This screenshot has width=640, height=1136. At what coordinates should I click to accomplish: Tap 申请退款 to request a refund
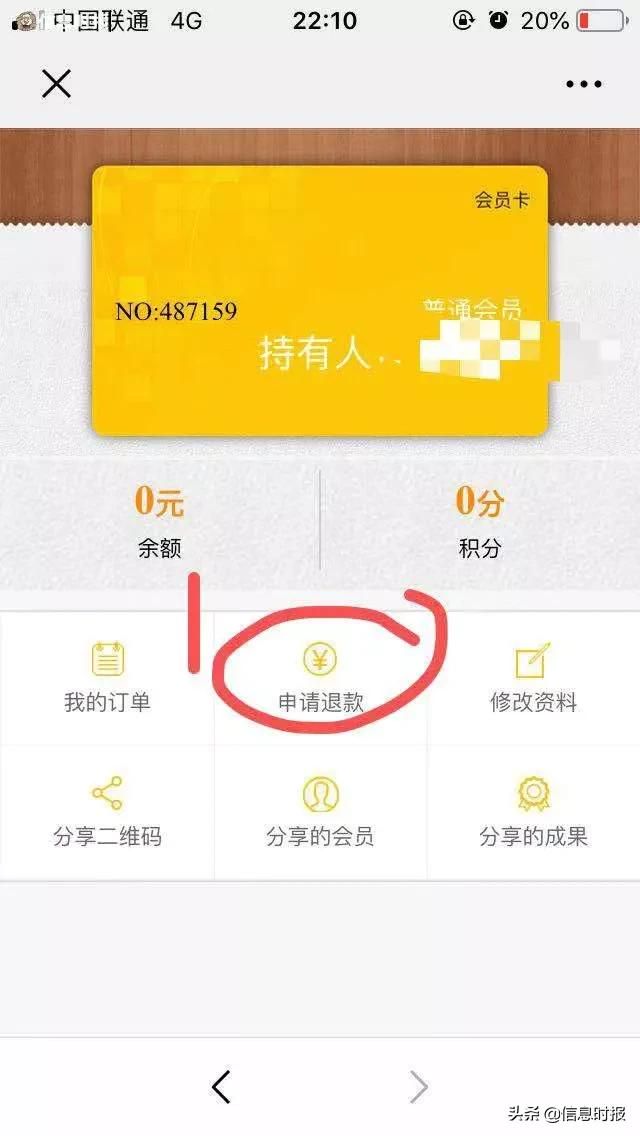[x=320, y=678]
